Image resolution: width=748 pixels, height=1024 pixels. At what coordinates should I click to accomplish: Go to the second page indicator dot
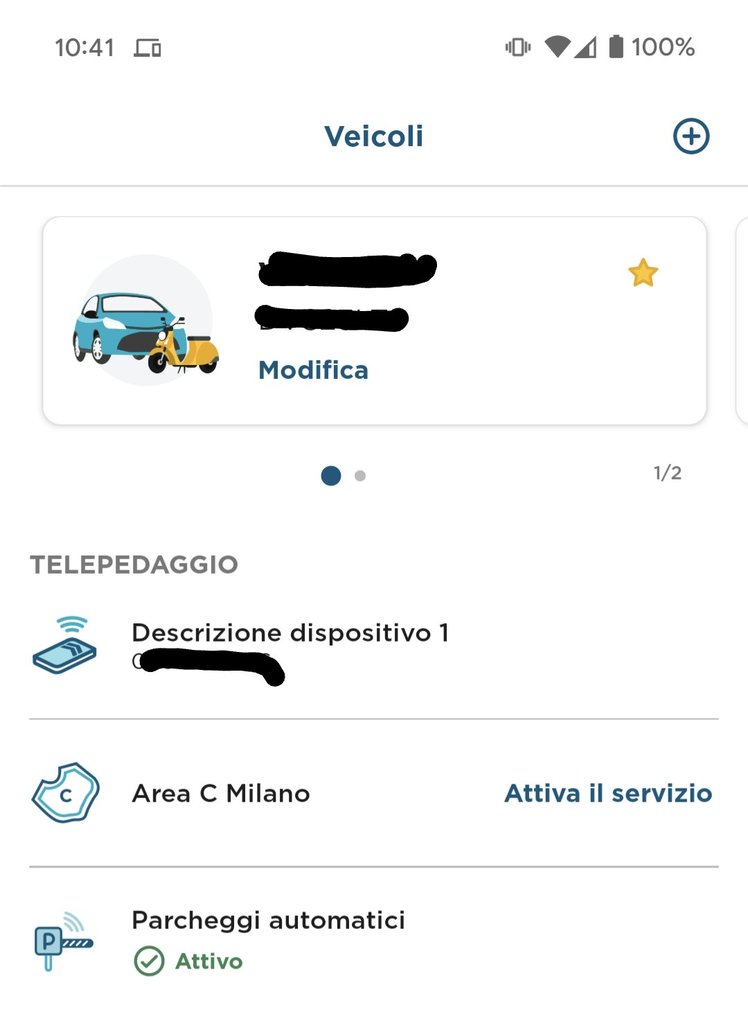click(x=360, y=476)
